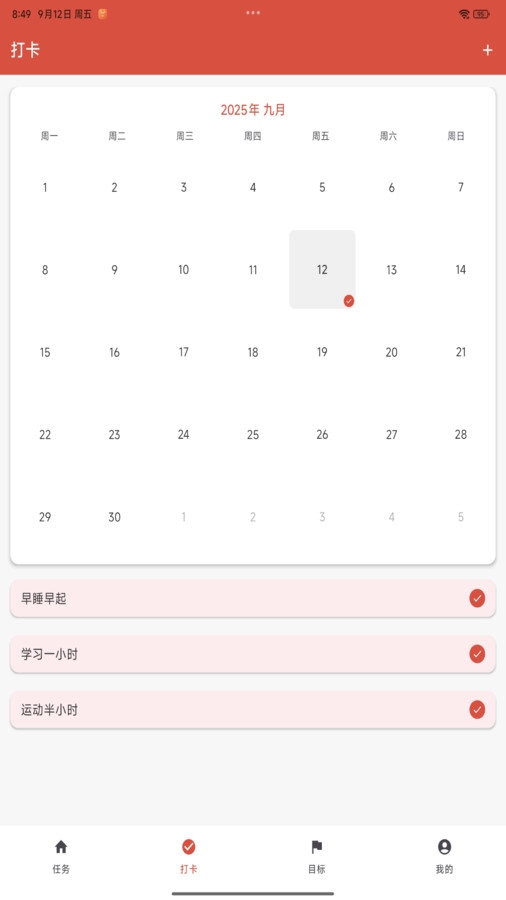Select September 20 on the calendar
The height and width of the screenshot is (900, 506).
point(391,352)
